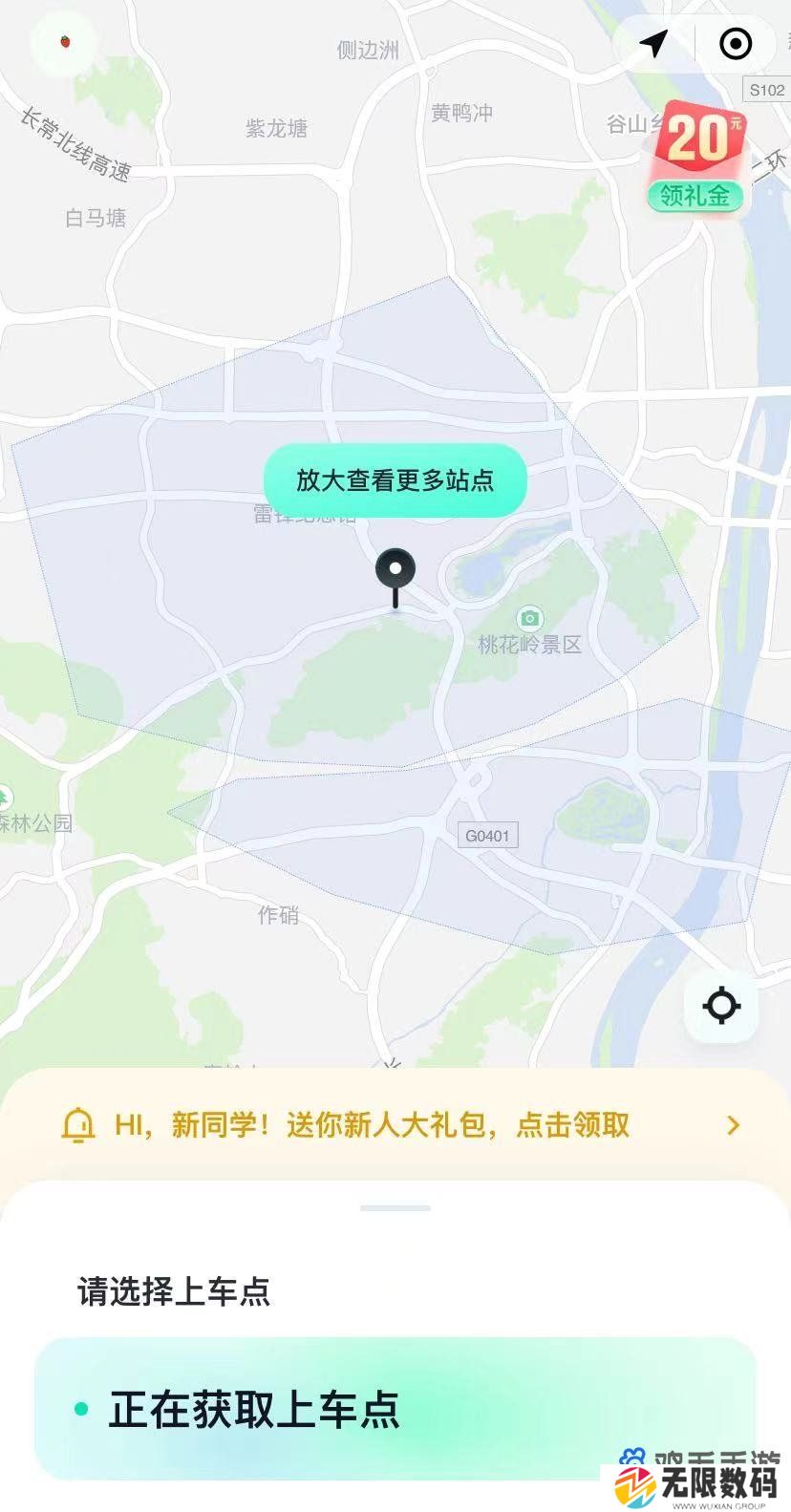791x1512 pixels.
Task: Click the G0401 road label on the map
Action: (487, 835)
